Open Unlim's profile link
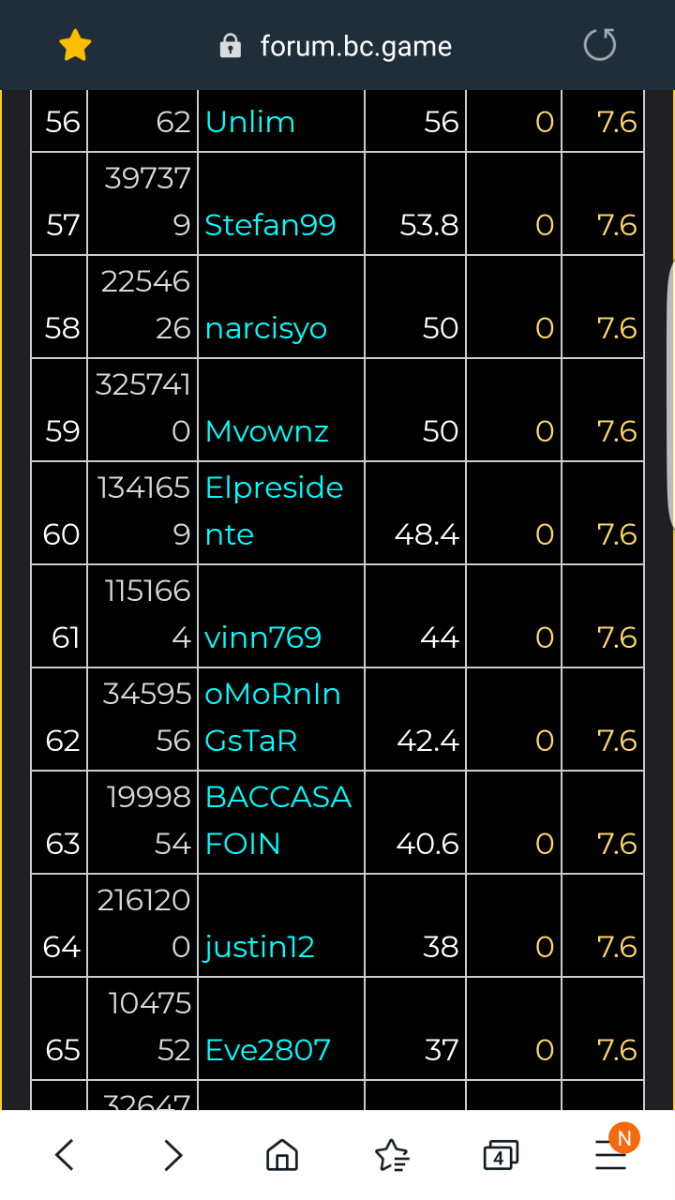Image resolution: width=675 pixels, height=1200 pixels. click(250, 122)
